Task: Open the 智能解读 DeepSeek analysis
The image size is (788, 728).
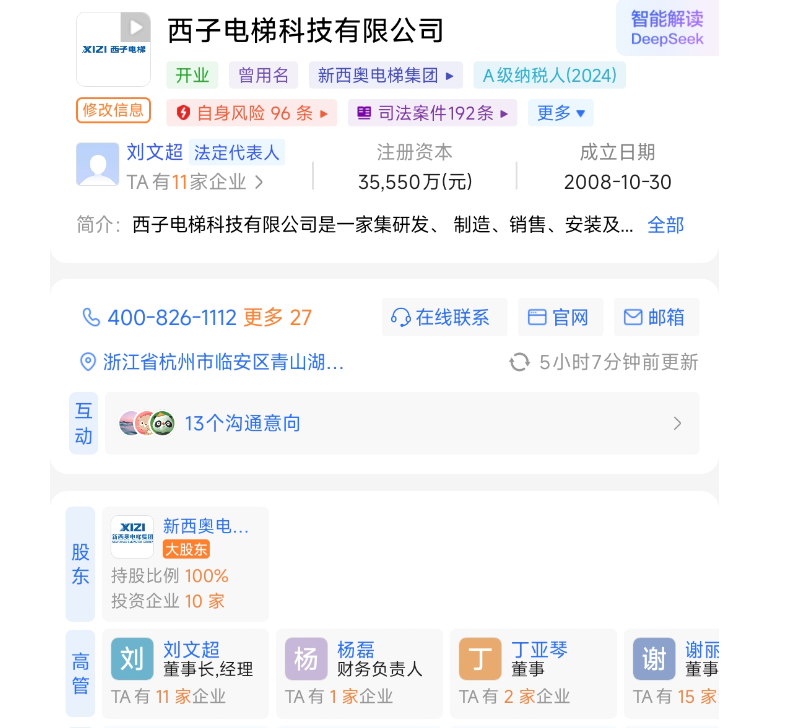Action: click(667, 29)
